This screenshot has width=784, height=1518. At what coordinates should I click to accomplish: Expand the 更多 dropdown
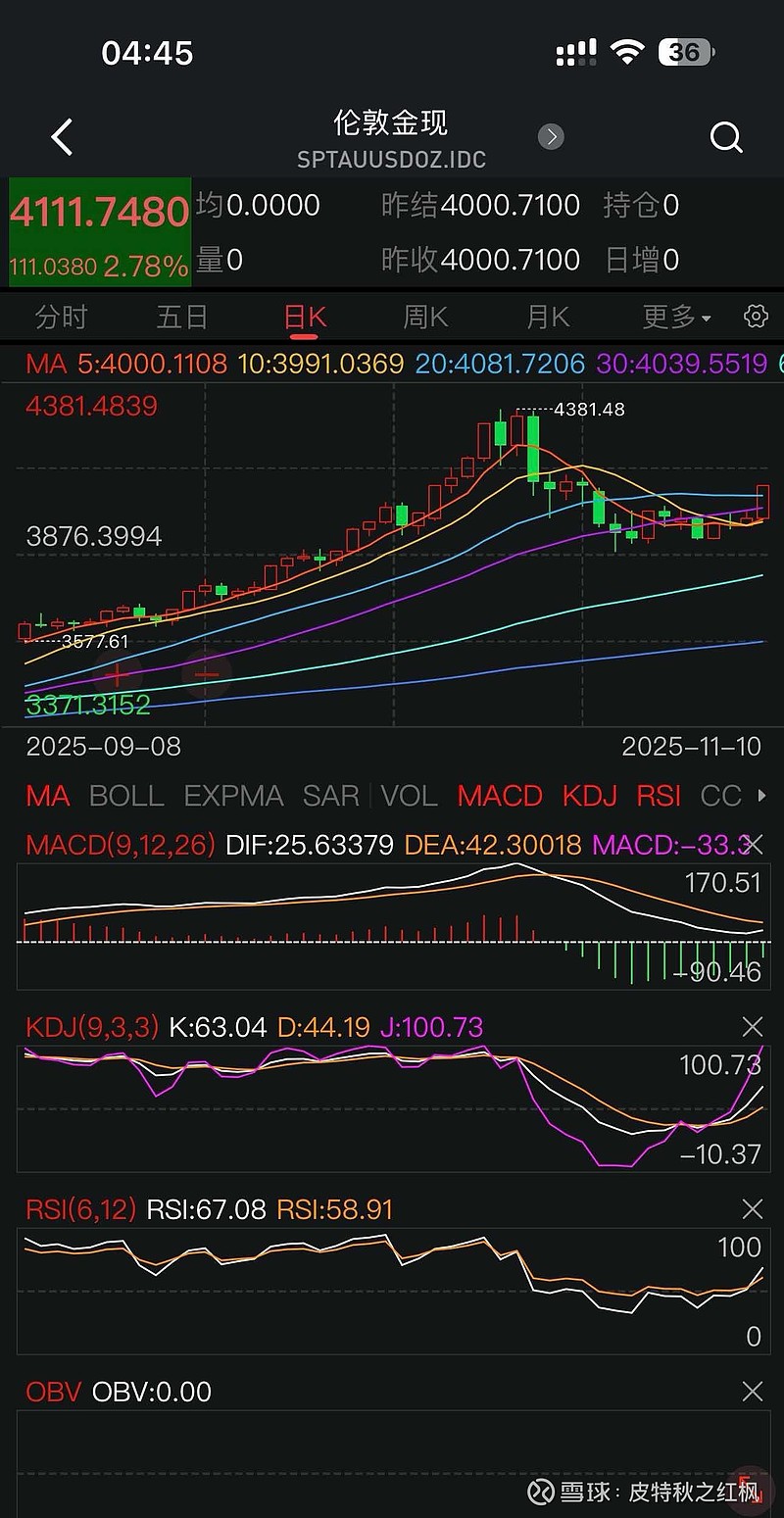point(676,317)
